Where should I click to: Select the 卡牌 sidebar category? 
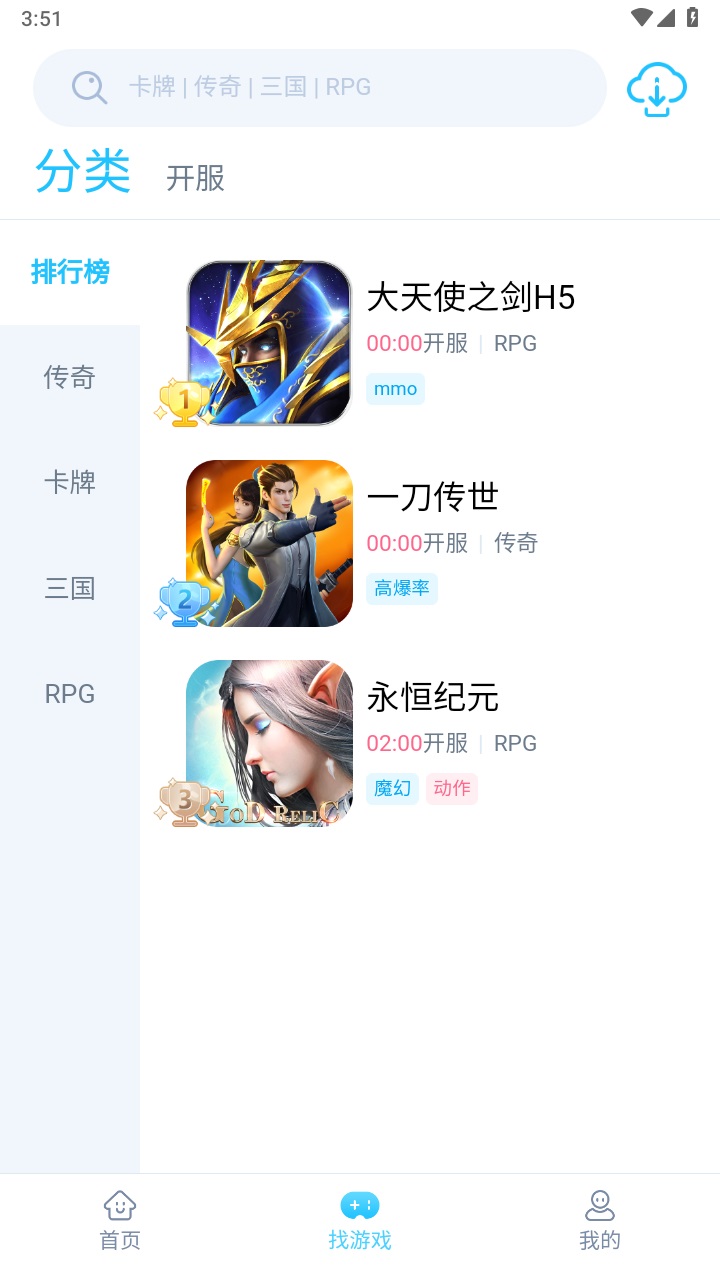pyautogui.click(x=70, y=483)
